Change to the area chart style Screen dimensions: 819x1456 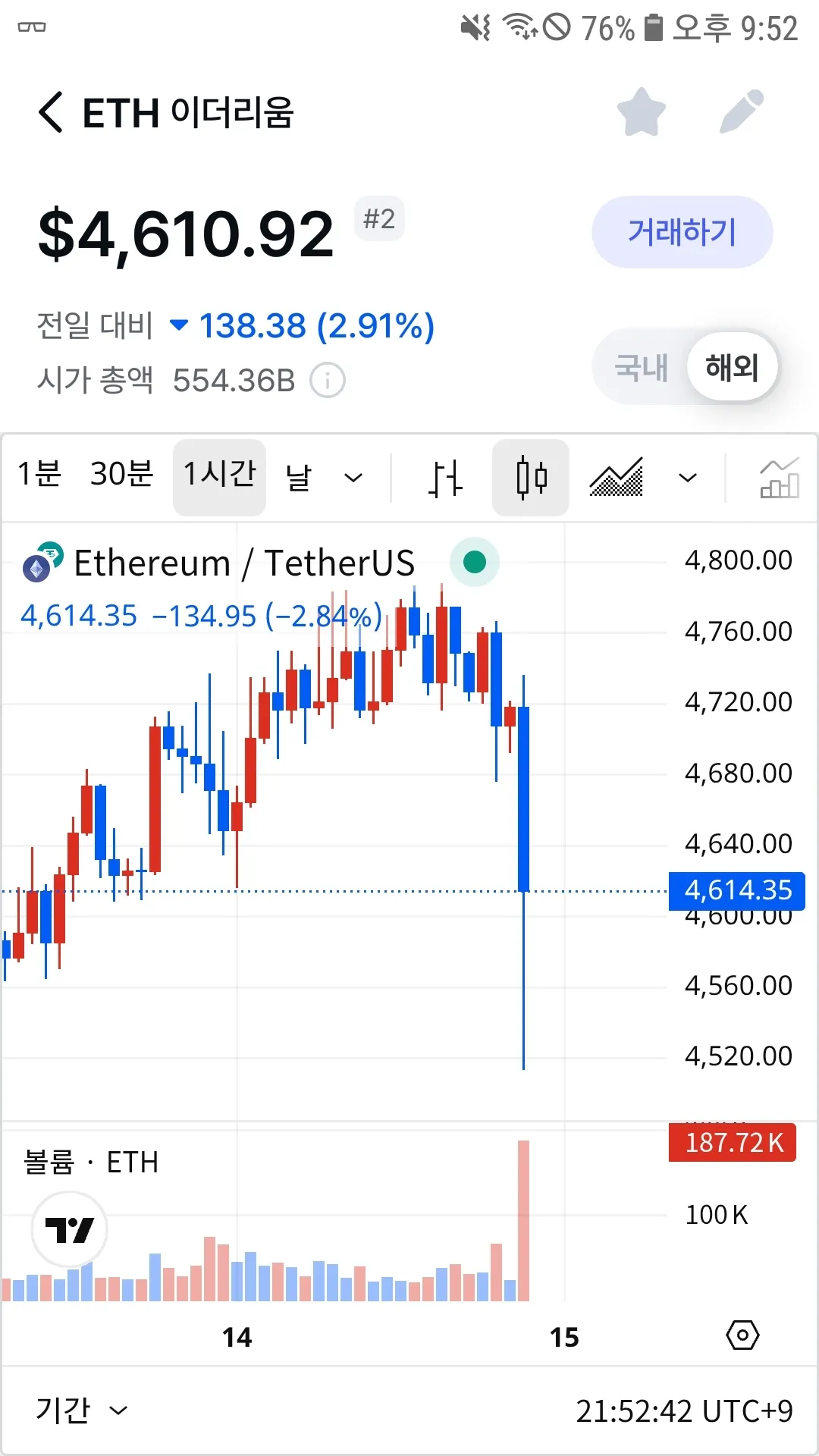point(617,478)
